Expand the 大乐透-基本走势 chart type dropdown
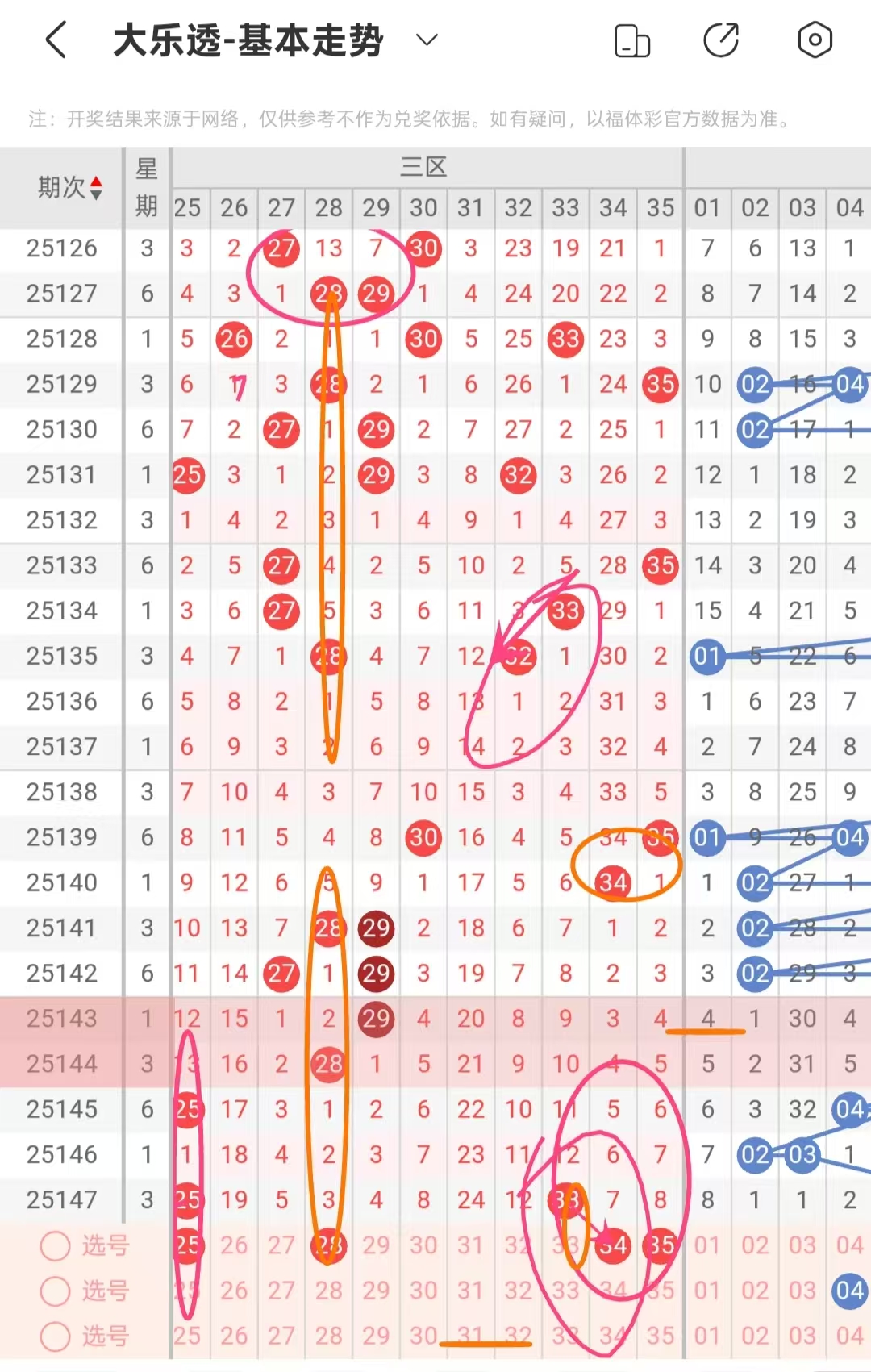 [427, 40]
